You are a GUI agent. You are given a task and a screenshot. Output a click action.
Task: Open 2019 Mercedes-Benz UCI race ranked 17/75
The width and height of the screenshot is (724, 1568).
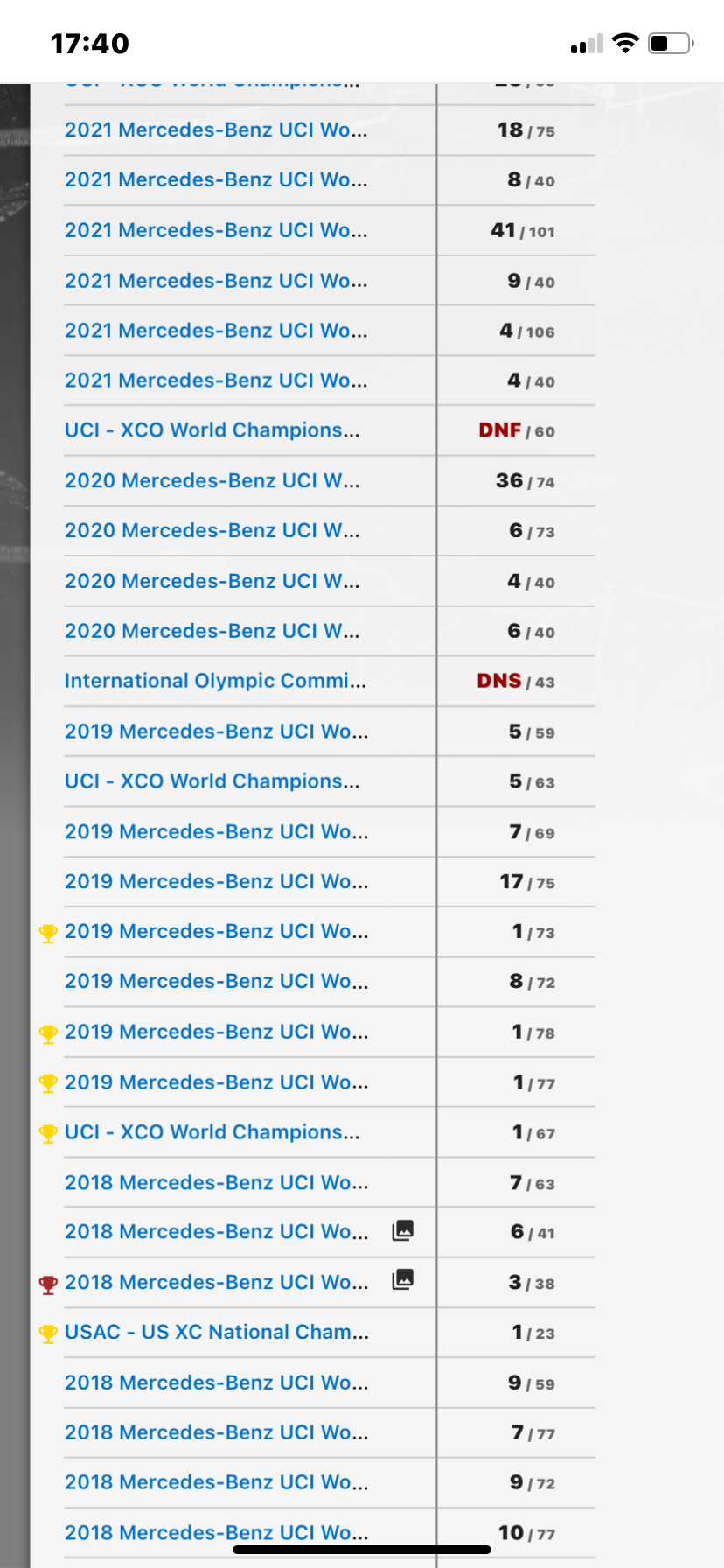pyautogui.click(x=216, y=881)
